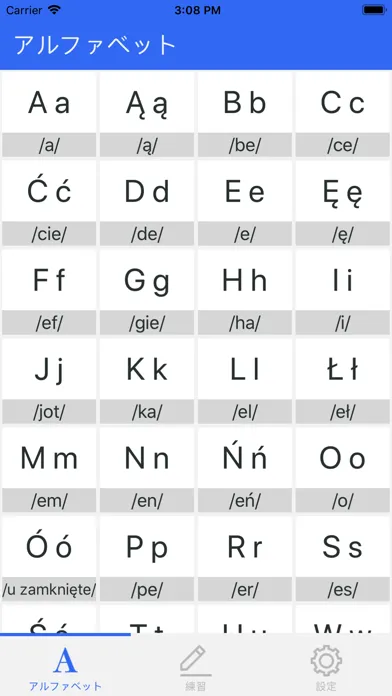Viewport: 392px width, 696px height.
Task: Select the H h /ha/ card
Action: point(245,292)
